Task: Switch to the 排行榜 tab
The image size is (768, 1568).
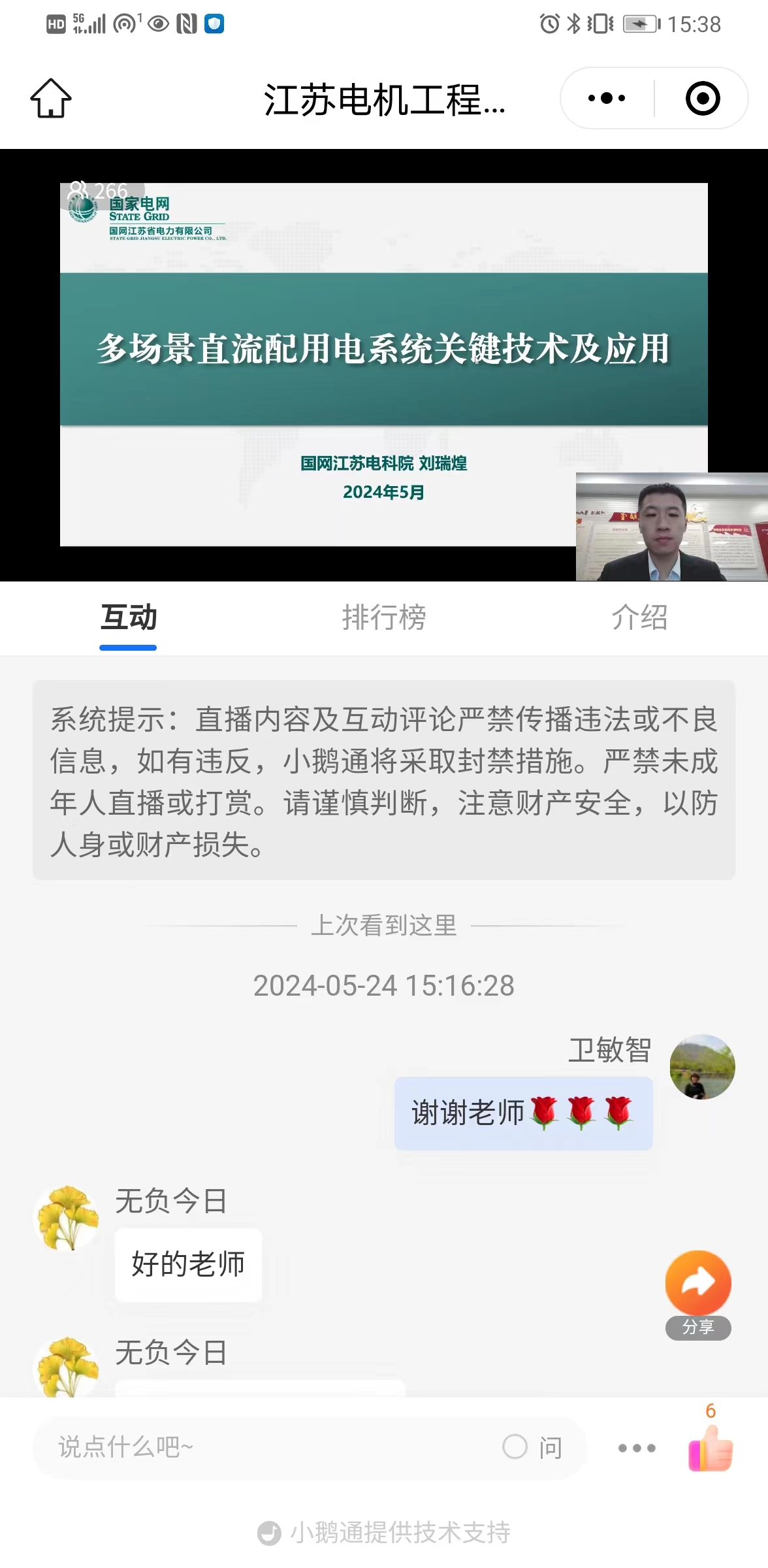Action: click(x=384, y=617)
